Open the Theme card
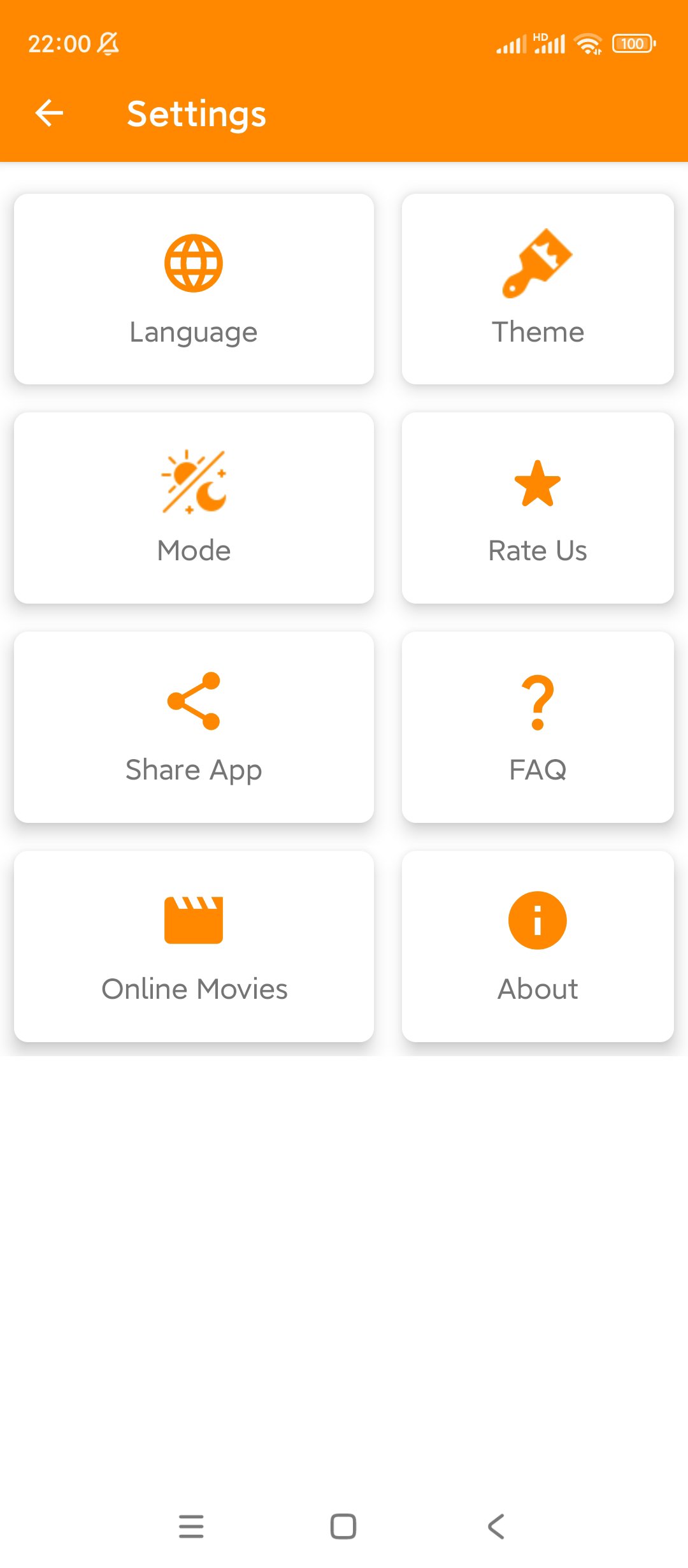The image size is (688, 1568). coord(538,289)
